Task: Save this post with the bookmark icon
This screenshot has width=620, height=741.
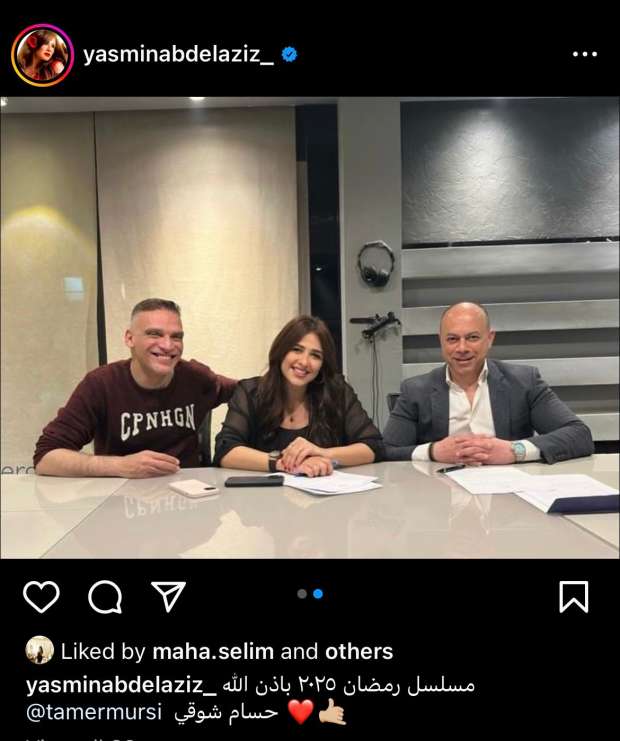Action: click(573, 597)
